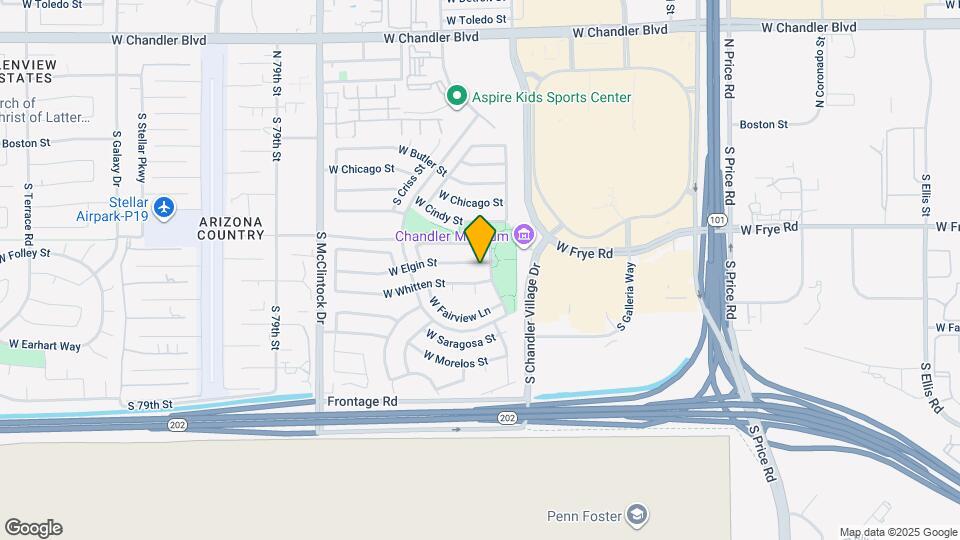Open the Aspire Kids Sports Center pin
960x540 pixels.
point(457,97)
